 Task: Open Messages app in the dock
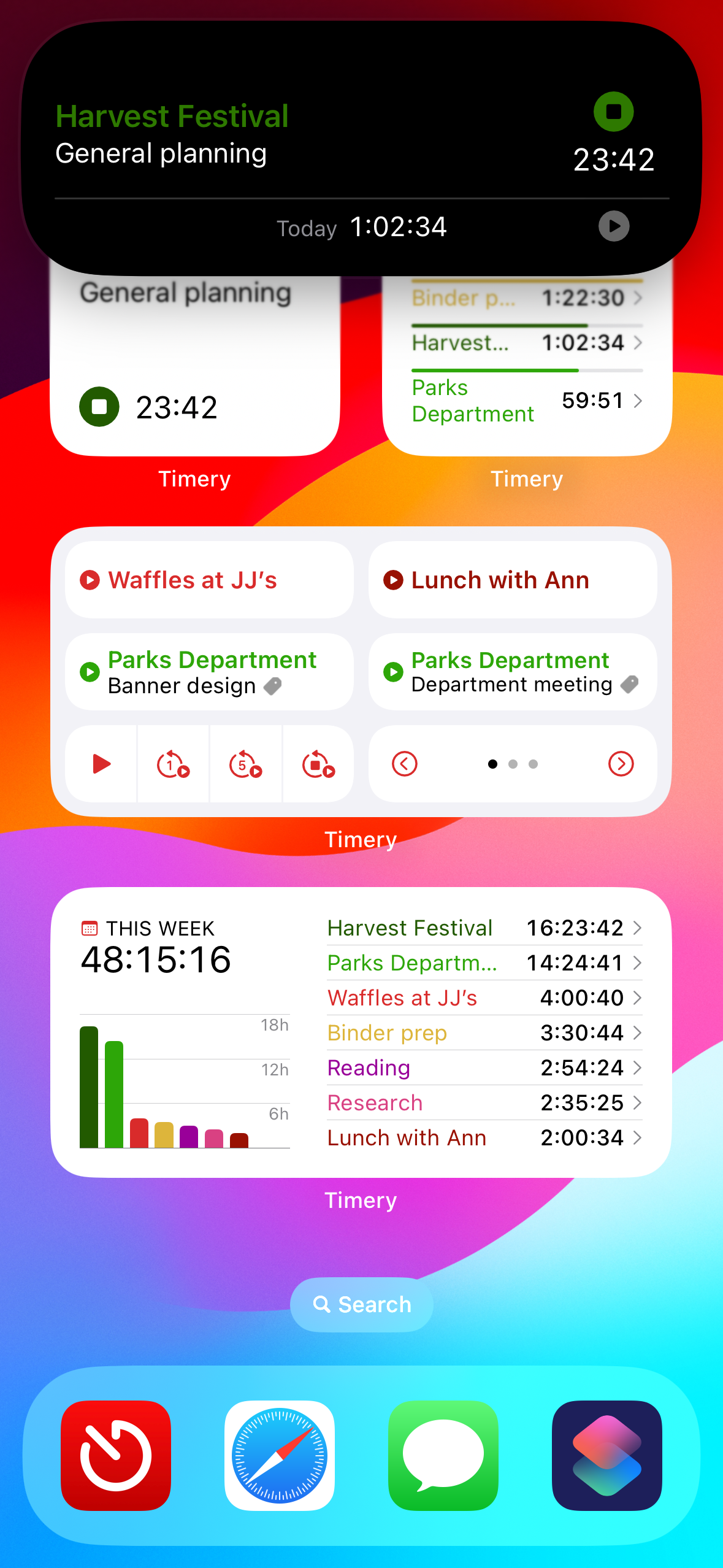[x=443, y=1455]
